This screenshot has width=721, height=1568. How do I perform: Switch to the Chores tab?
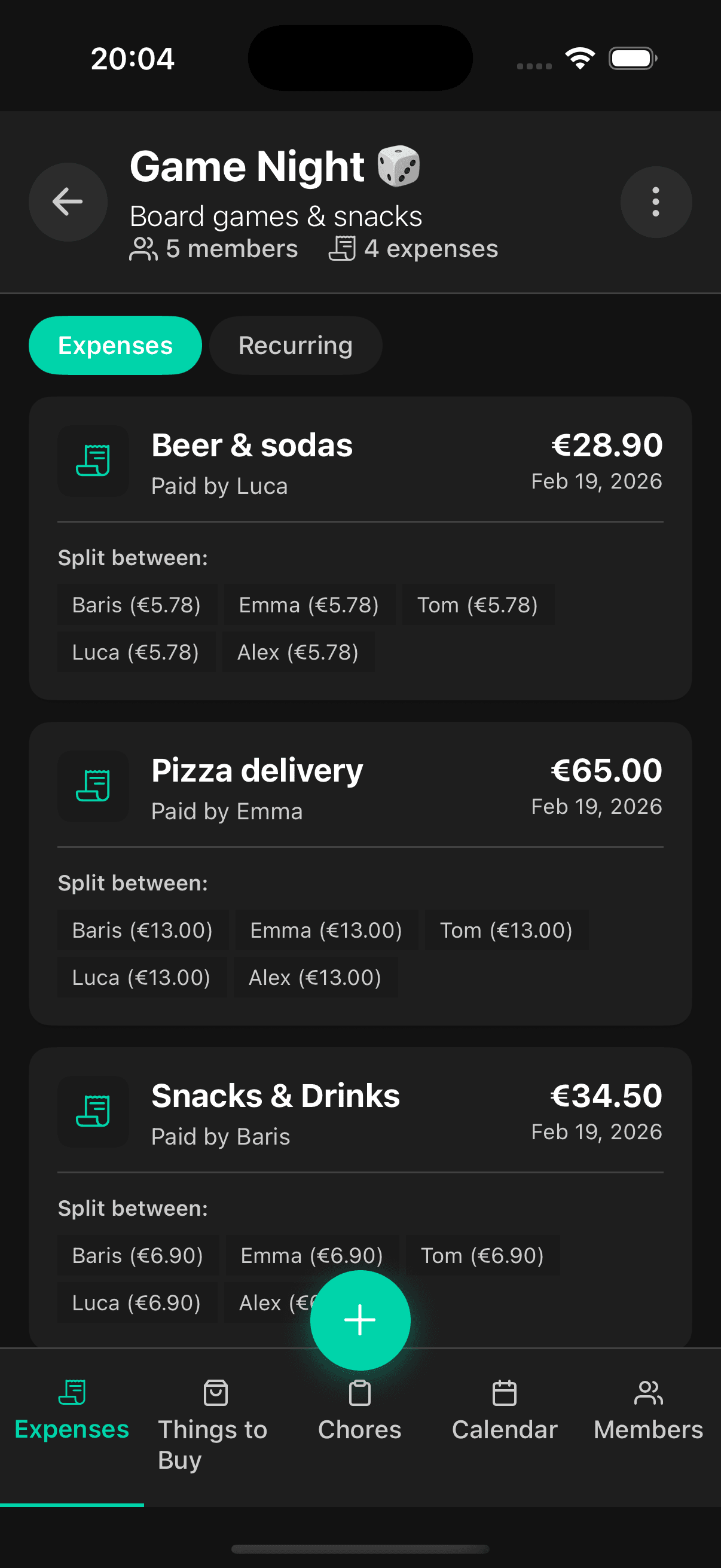(x=359, y=1393)
